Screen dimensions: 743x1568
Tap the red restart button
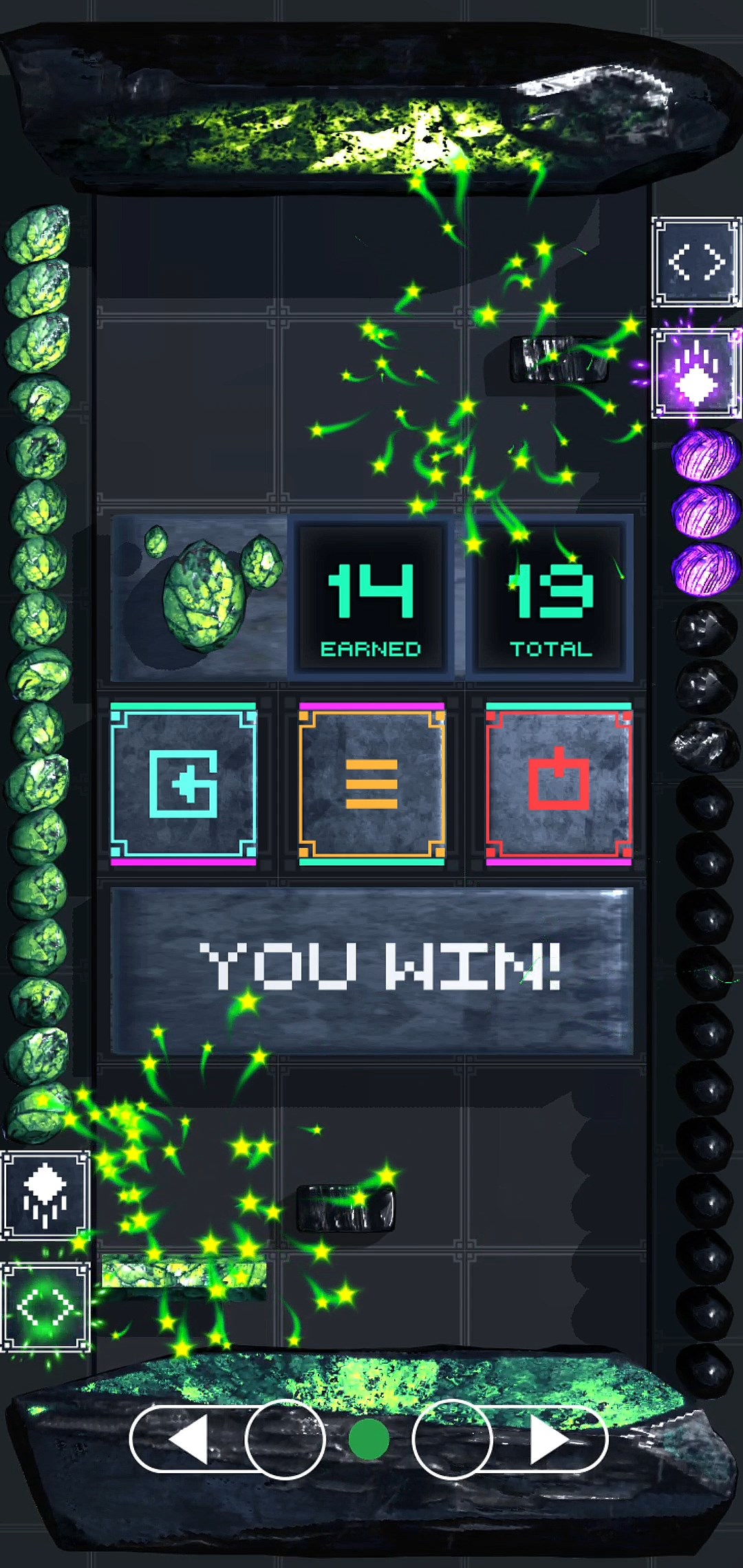click(x=559, y=784)
